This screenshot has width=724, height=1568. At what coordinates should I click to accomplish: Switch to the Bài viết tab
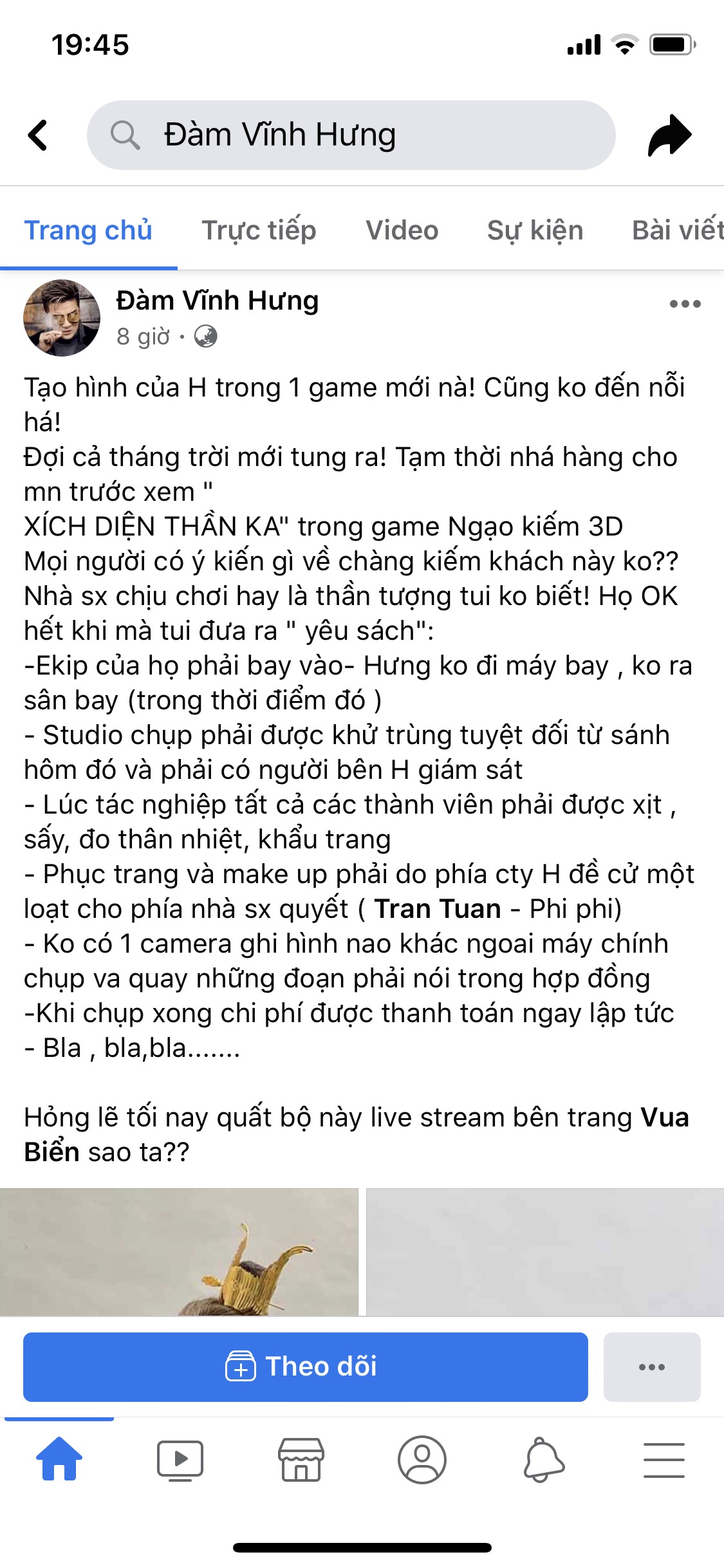[x=676, y=230]
